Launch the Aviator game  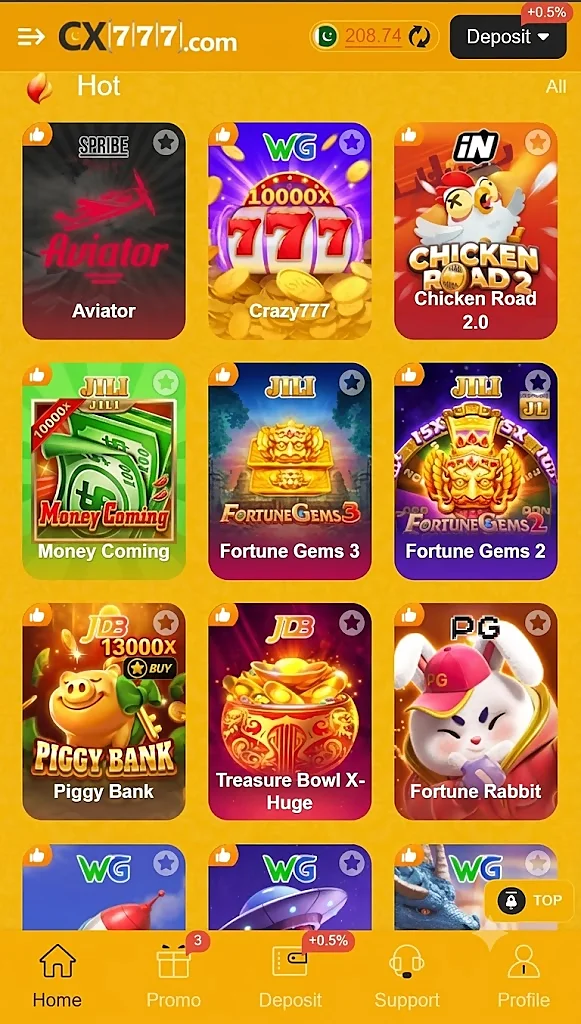pyautogui.click(x=104, y=231)
